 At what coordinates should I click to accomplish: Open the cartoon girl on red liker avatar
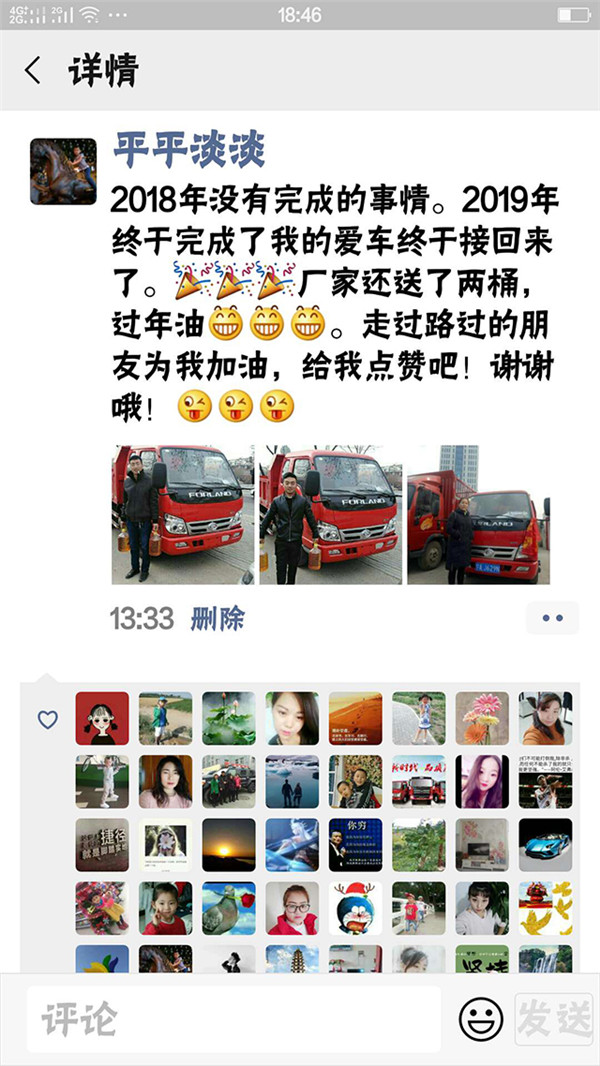click(x=102, y=718)
